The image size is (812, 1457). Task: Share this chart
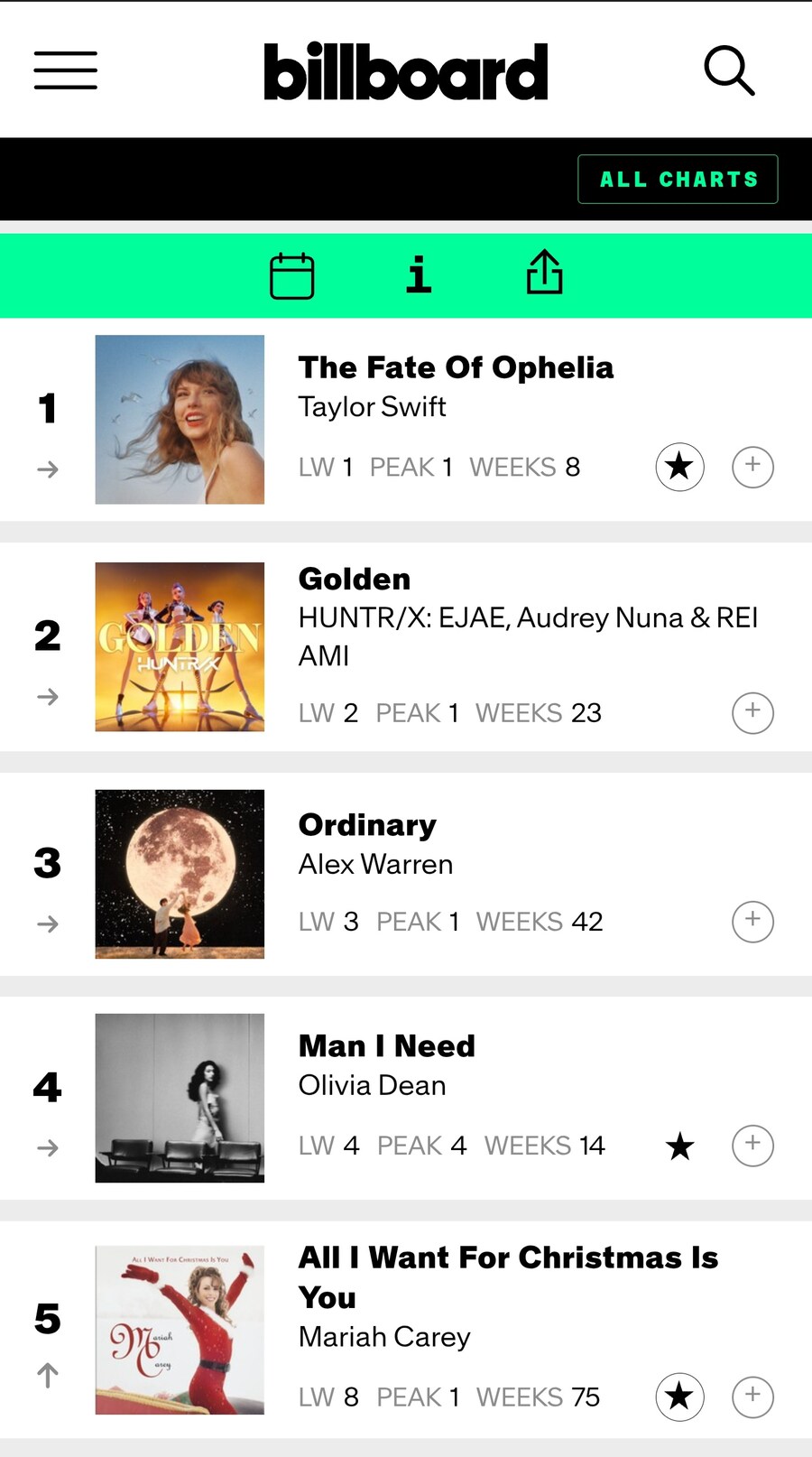click(x=544, y=273)
